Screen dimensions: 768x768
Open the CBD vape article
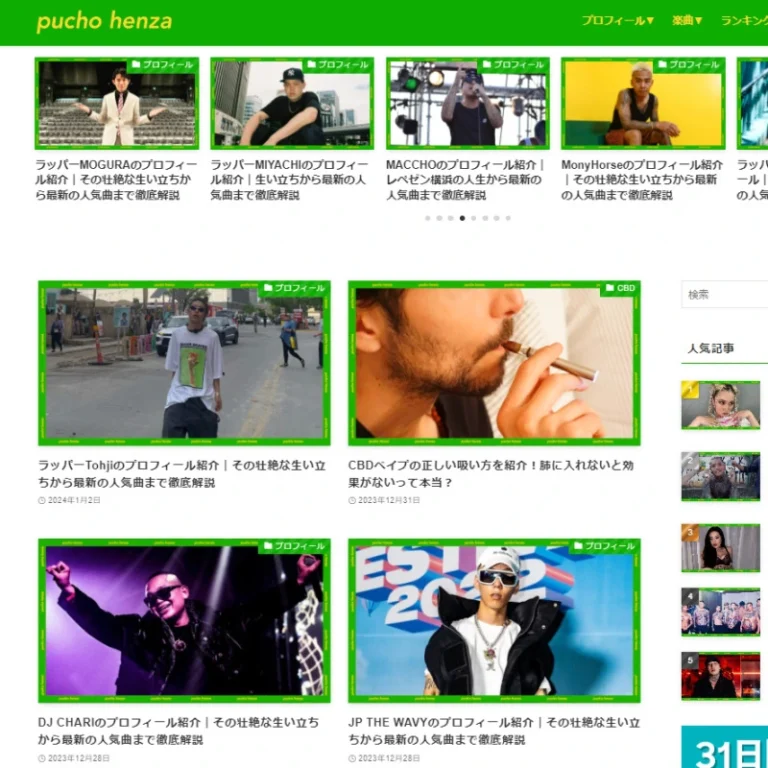[x=494, y=363]
